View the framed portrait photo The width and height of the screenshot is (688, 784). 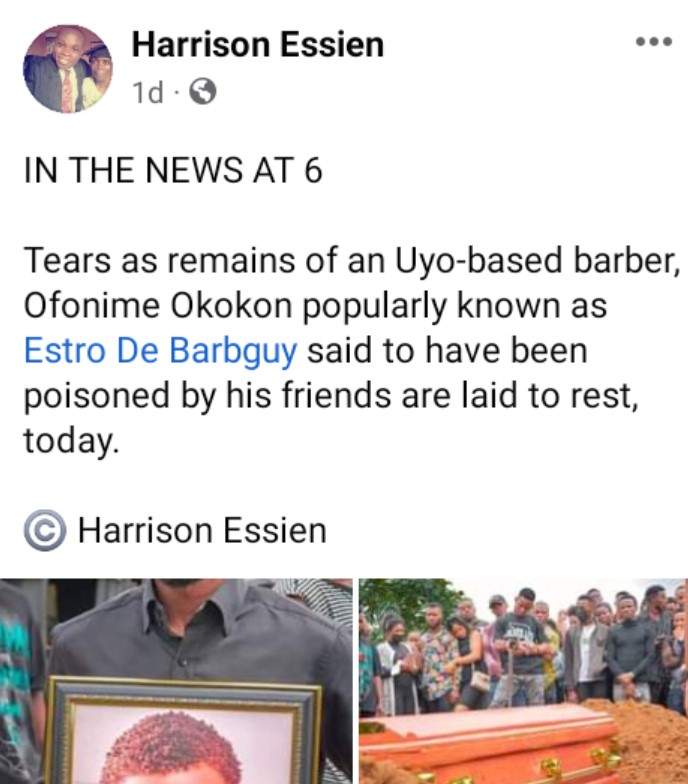tap(176, 680)
